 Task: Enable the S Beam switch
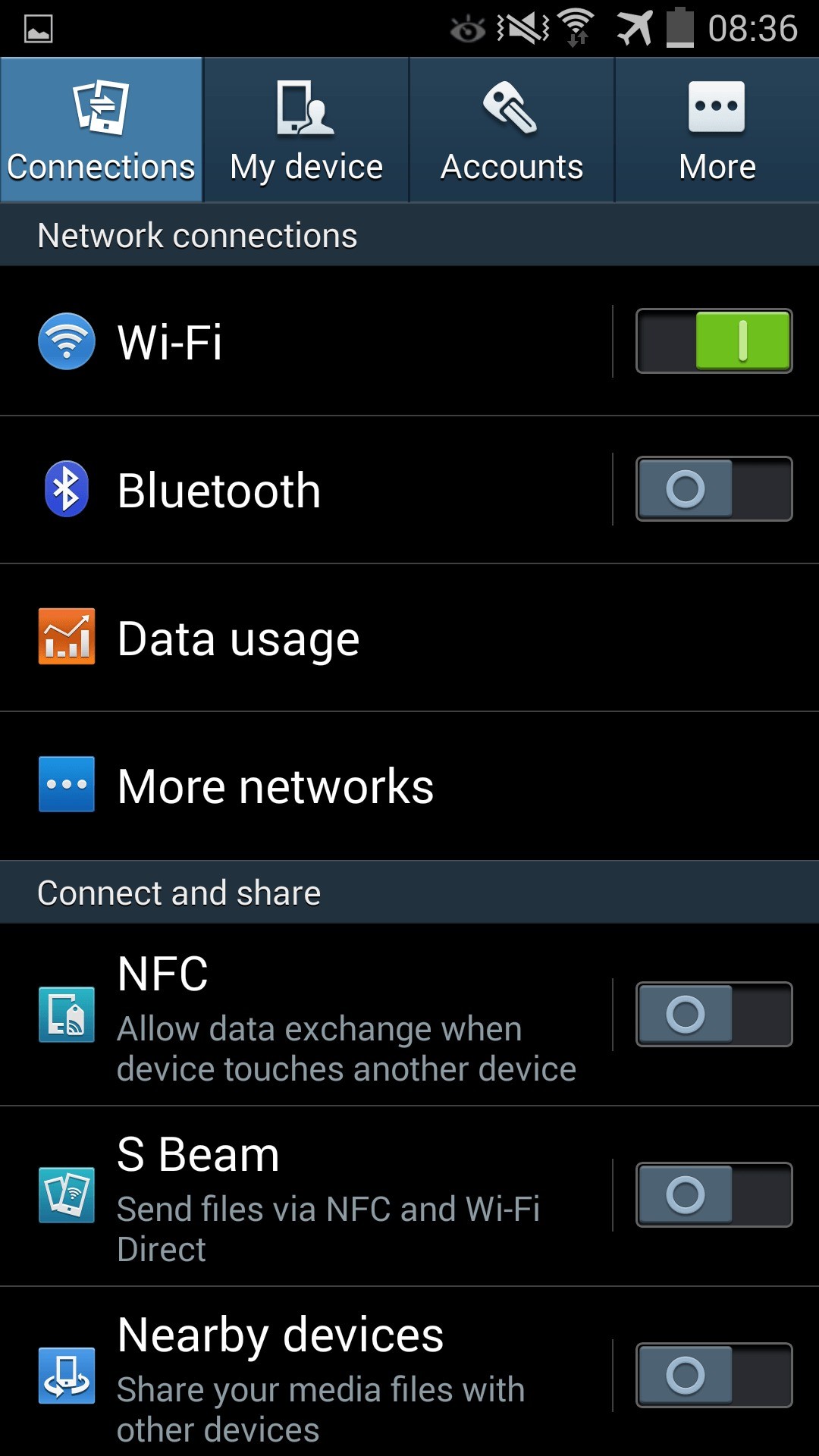tap(714, 1195)
